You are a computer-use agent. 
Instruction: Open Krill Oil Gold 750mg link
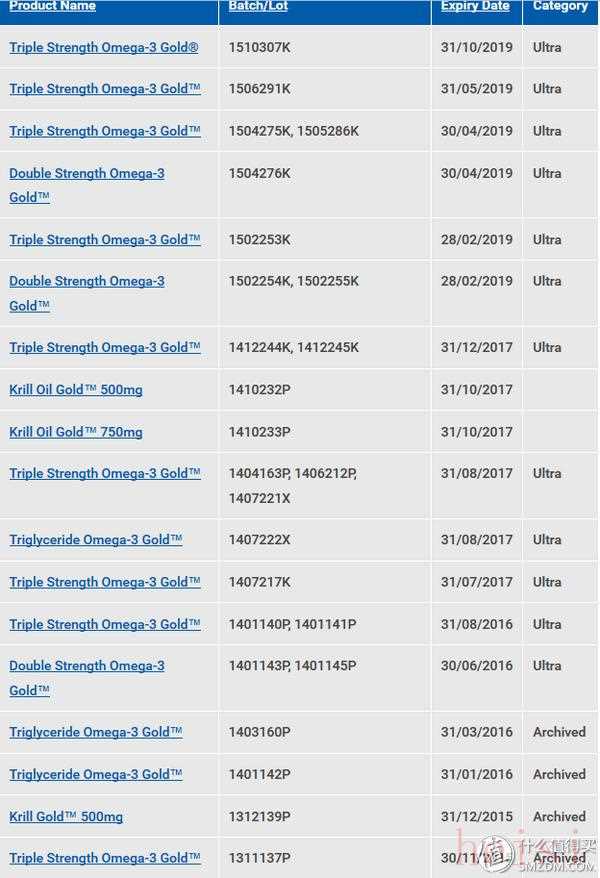coord(76,432)
